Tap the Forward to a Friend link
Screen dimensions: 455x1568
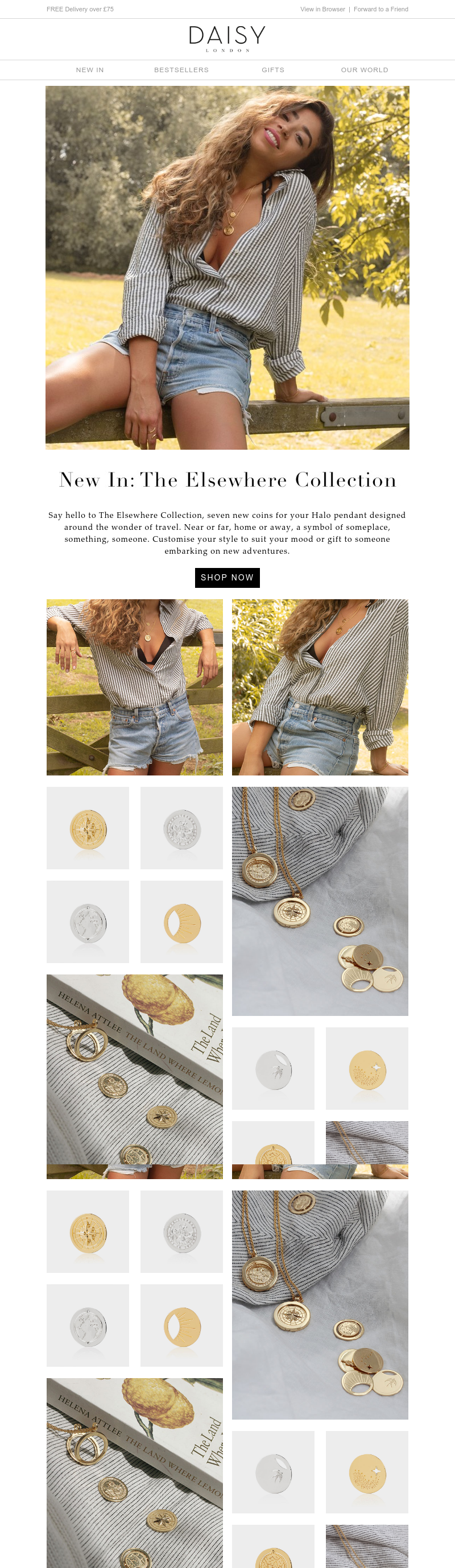pos(380,9)
